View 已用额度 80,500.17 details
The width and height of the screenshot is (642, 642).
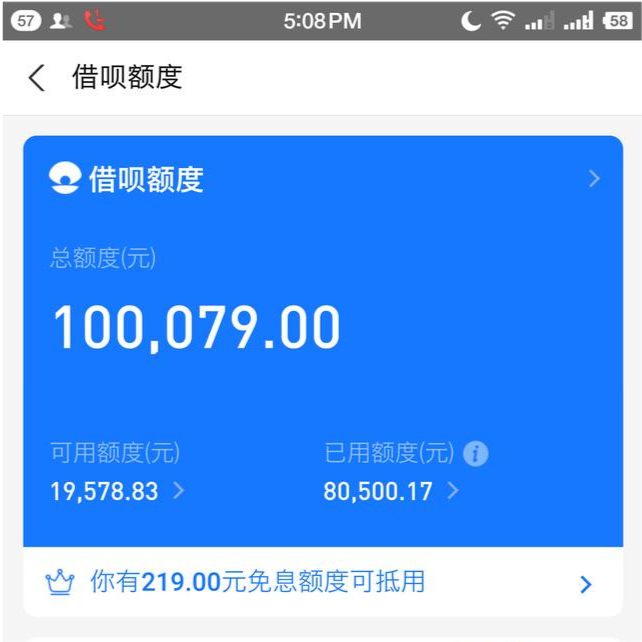click(391, 491)
